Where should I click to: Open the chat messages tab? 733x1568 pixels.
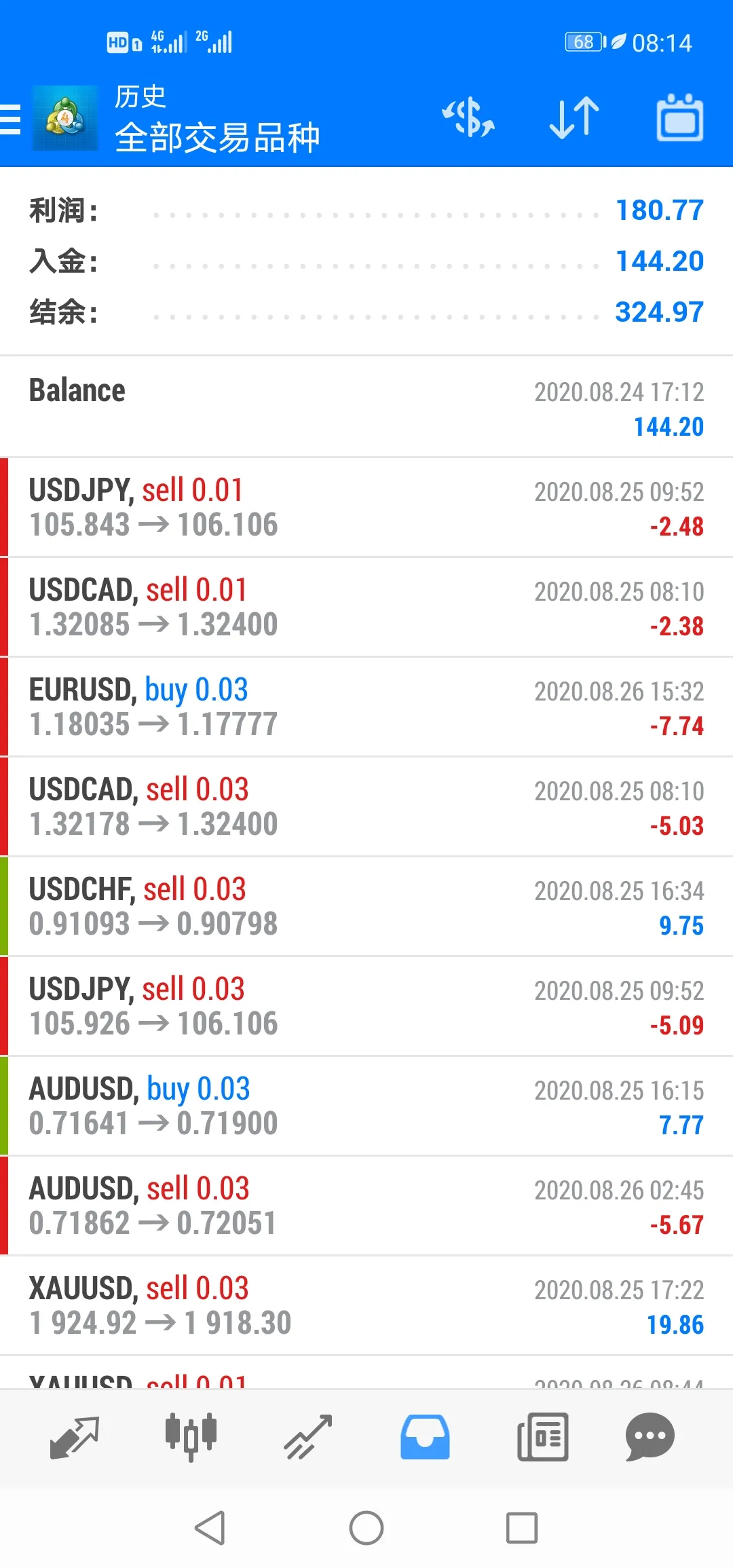[x=650, y=1437]
